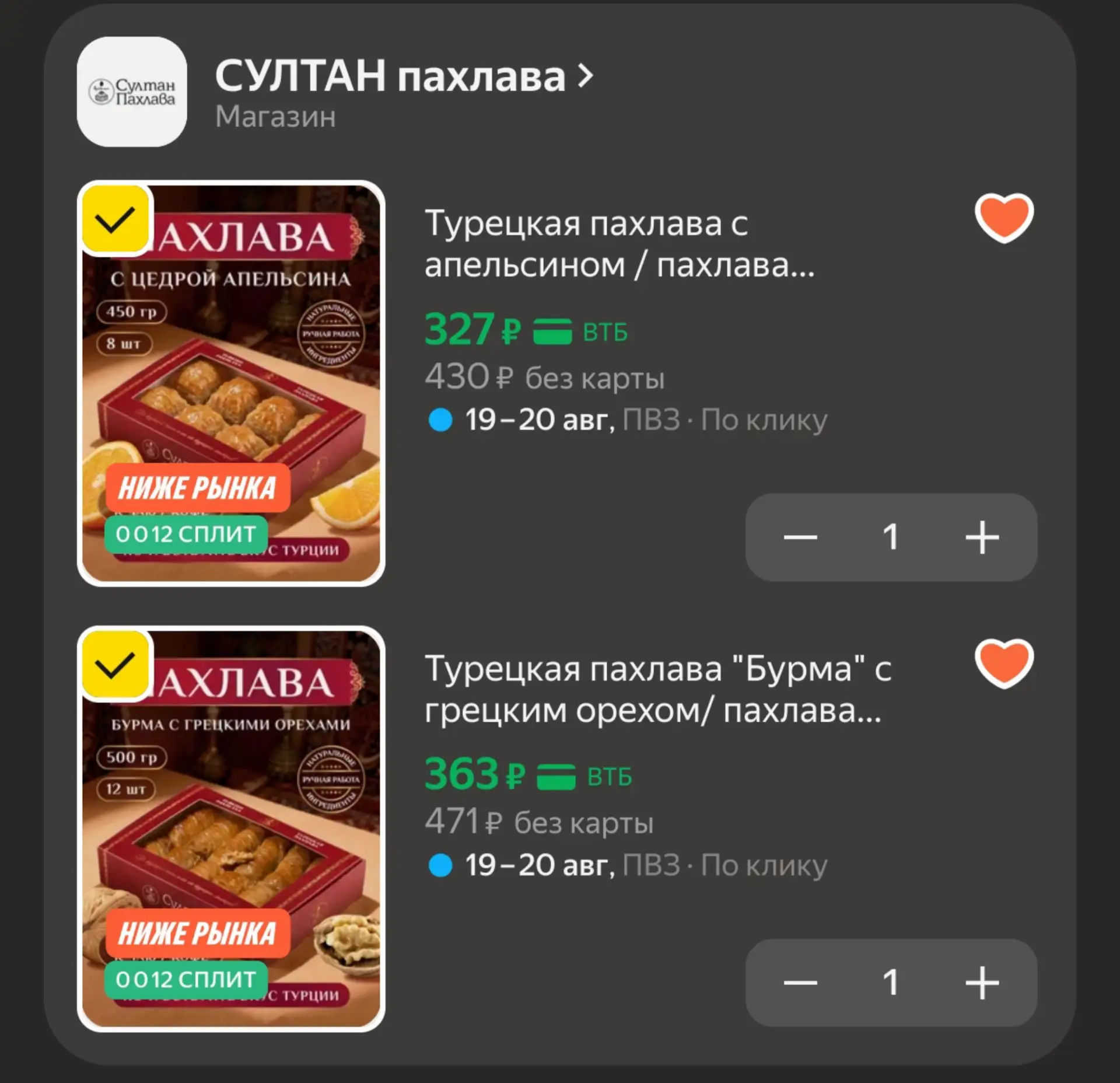
Task: Open Турецкая пахлава "Бурма" product title
Action: 657,689
